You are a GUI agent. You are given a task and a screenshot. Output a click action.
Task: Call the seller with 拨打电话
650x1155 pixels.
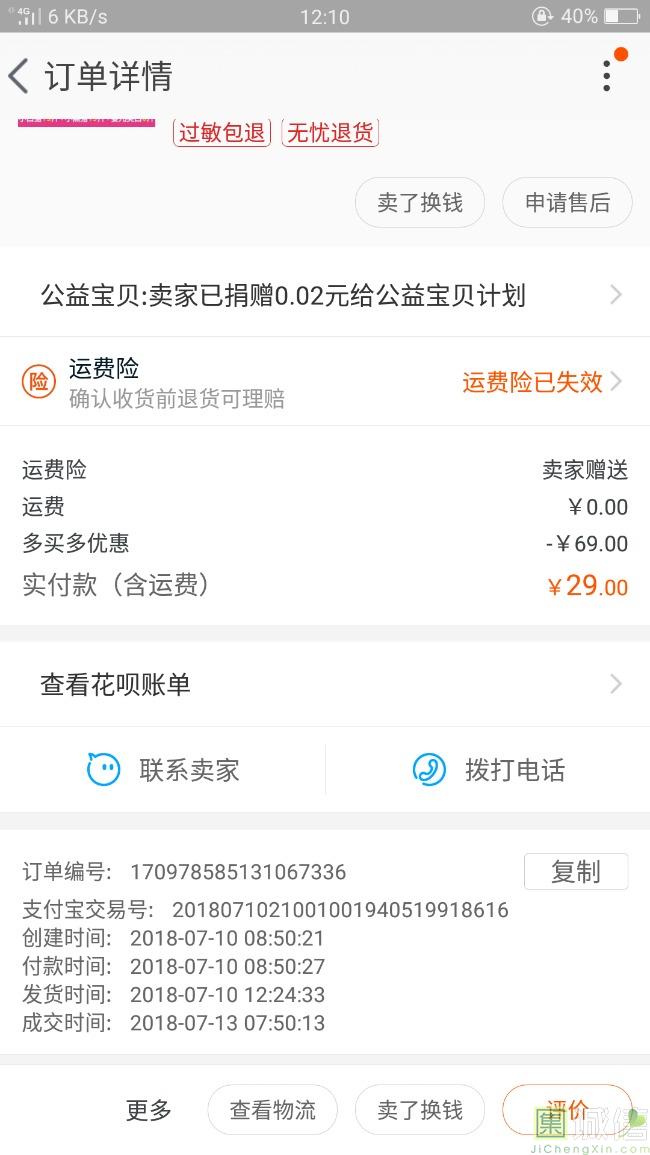pyautogui.click(x=488, y=770)
